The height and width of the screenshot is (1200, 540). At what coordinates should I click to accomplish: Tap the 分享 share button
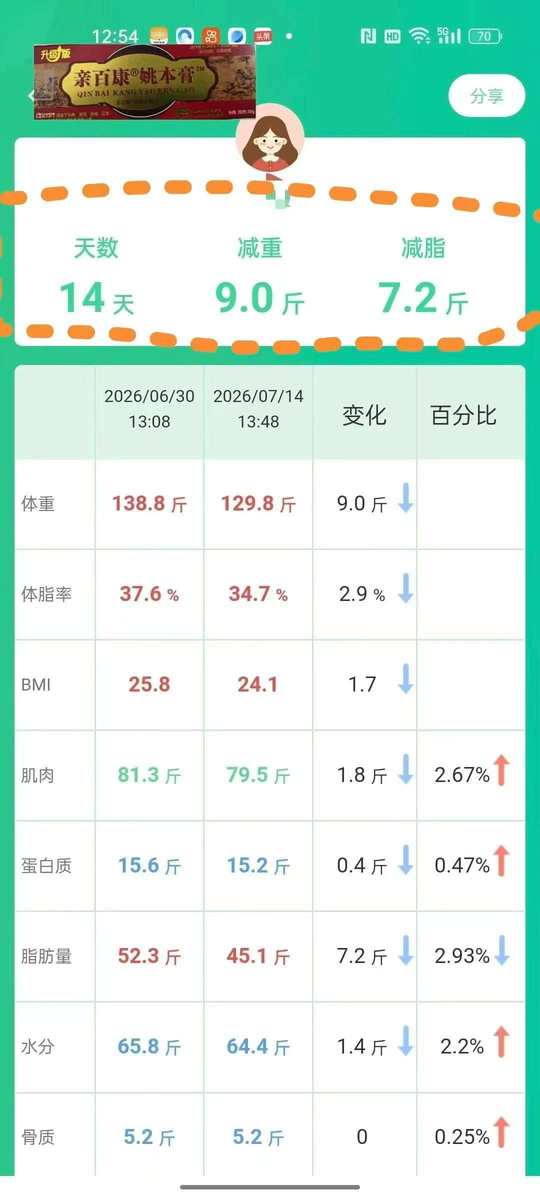pyautogui.click(x=486, y=96)
